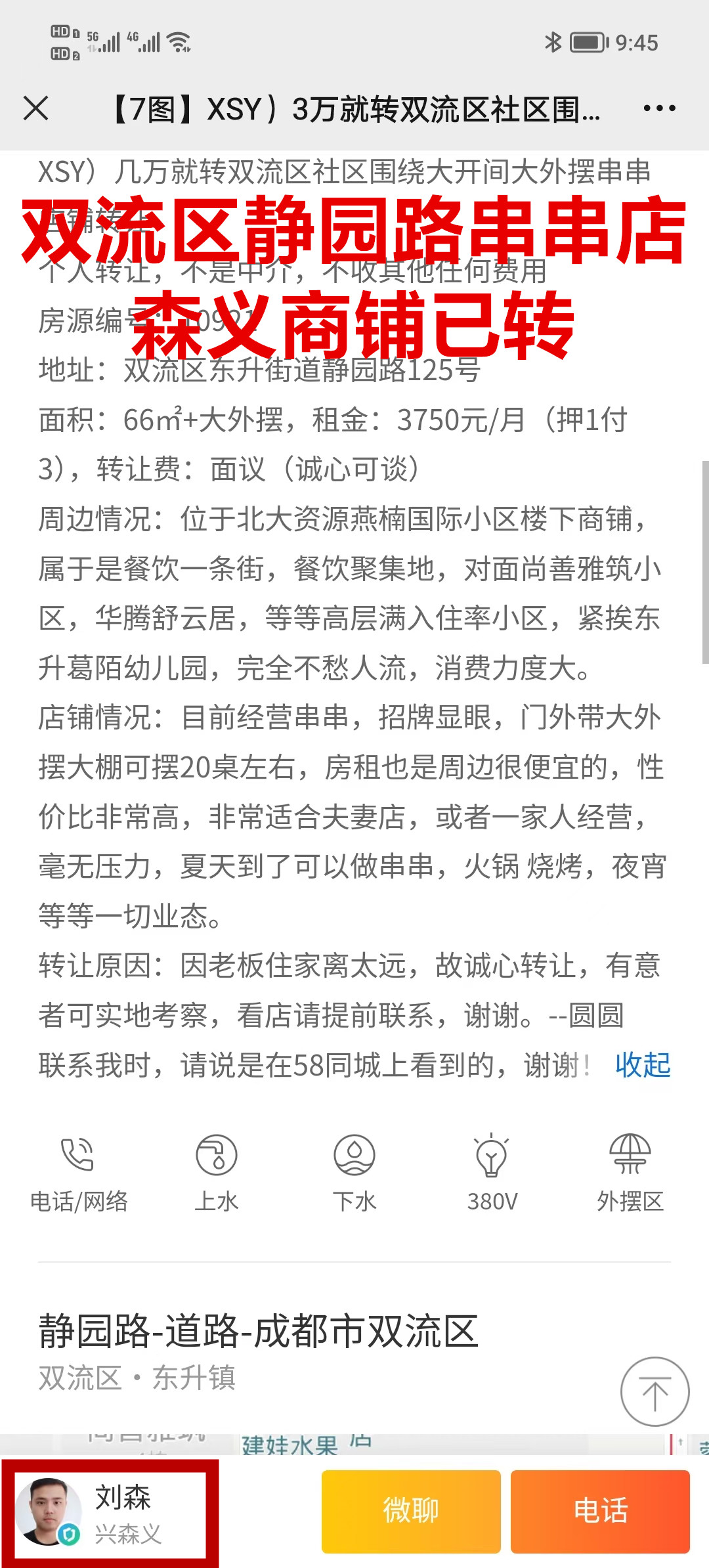
Task: Open agent 刘森's profile
Action: point(110,1512)
